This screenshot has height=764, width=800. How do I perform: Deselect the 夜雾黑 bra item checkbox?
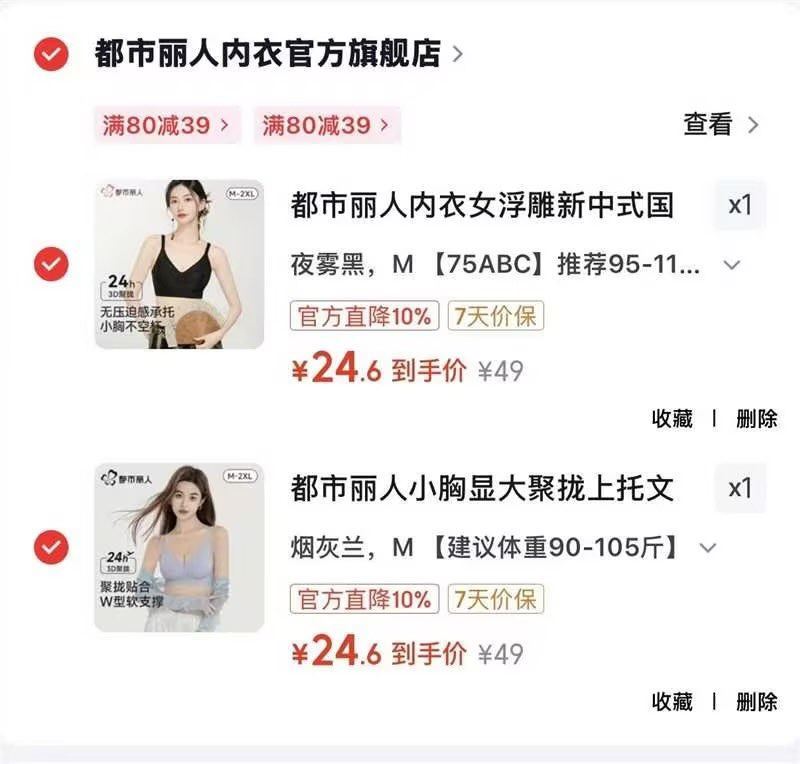[x=51, y=264]
